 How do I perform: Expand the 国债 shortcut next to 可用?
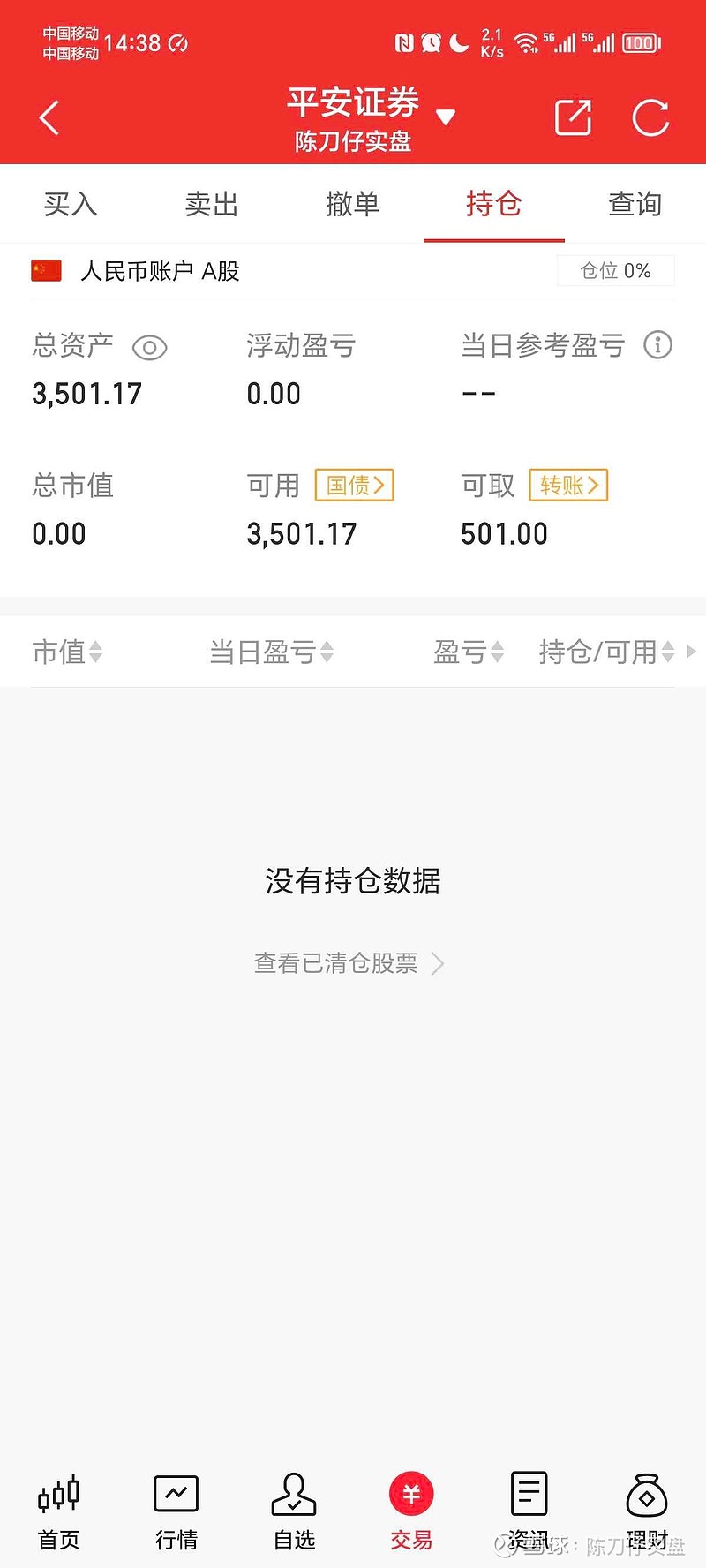click(x=354, y=486)
